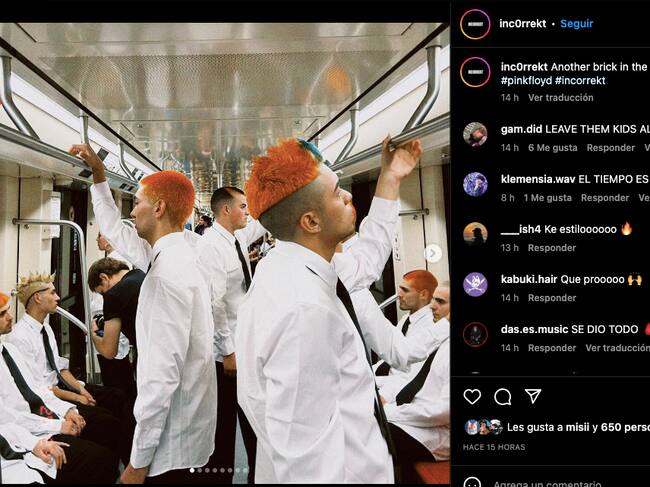Reply to das.es.music's comment
Viewport: 650px width, 487px height.
tap(552, 348)
